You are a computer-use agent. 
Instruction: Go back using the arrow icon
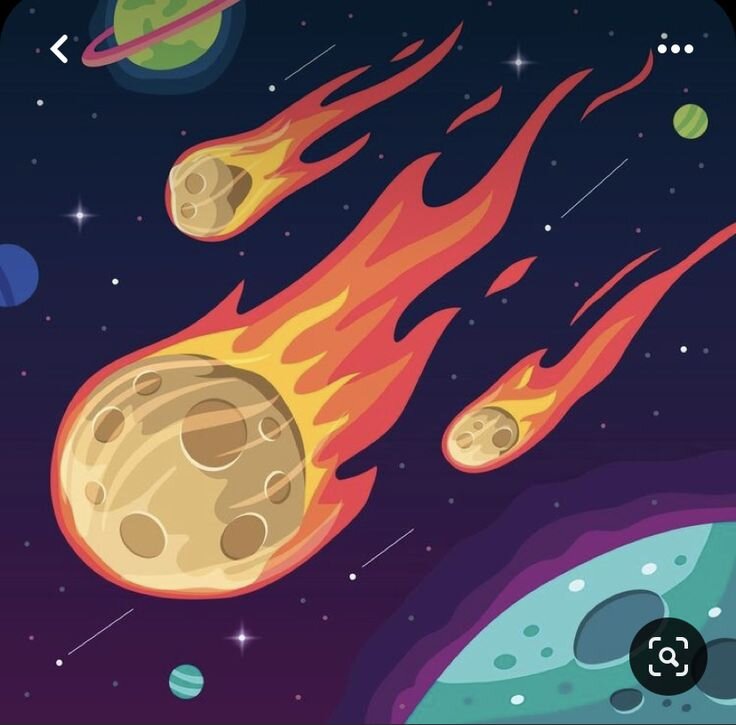click(60, 49)
